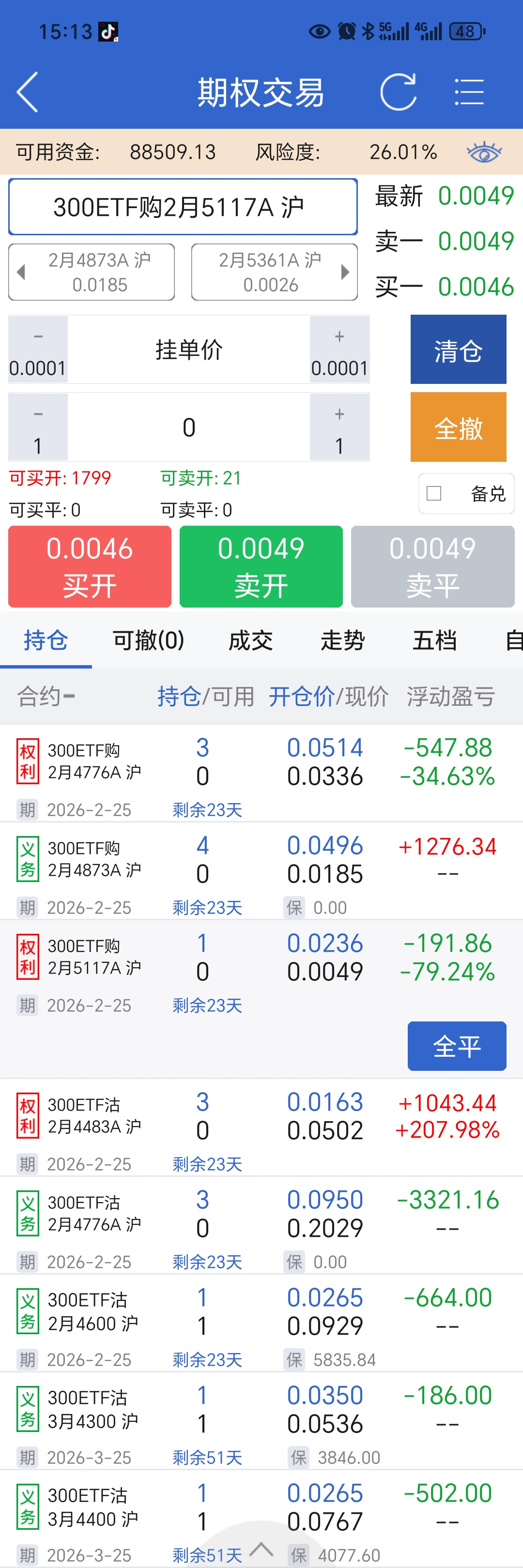Cancel all orders with 全撤
Image resolution: width=523 pixels, height=1568 pixels.
pos(458,427)
